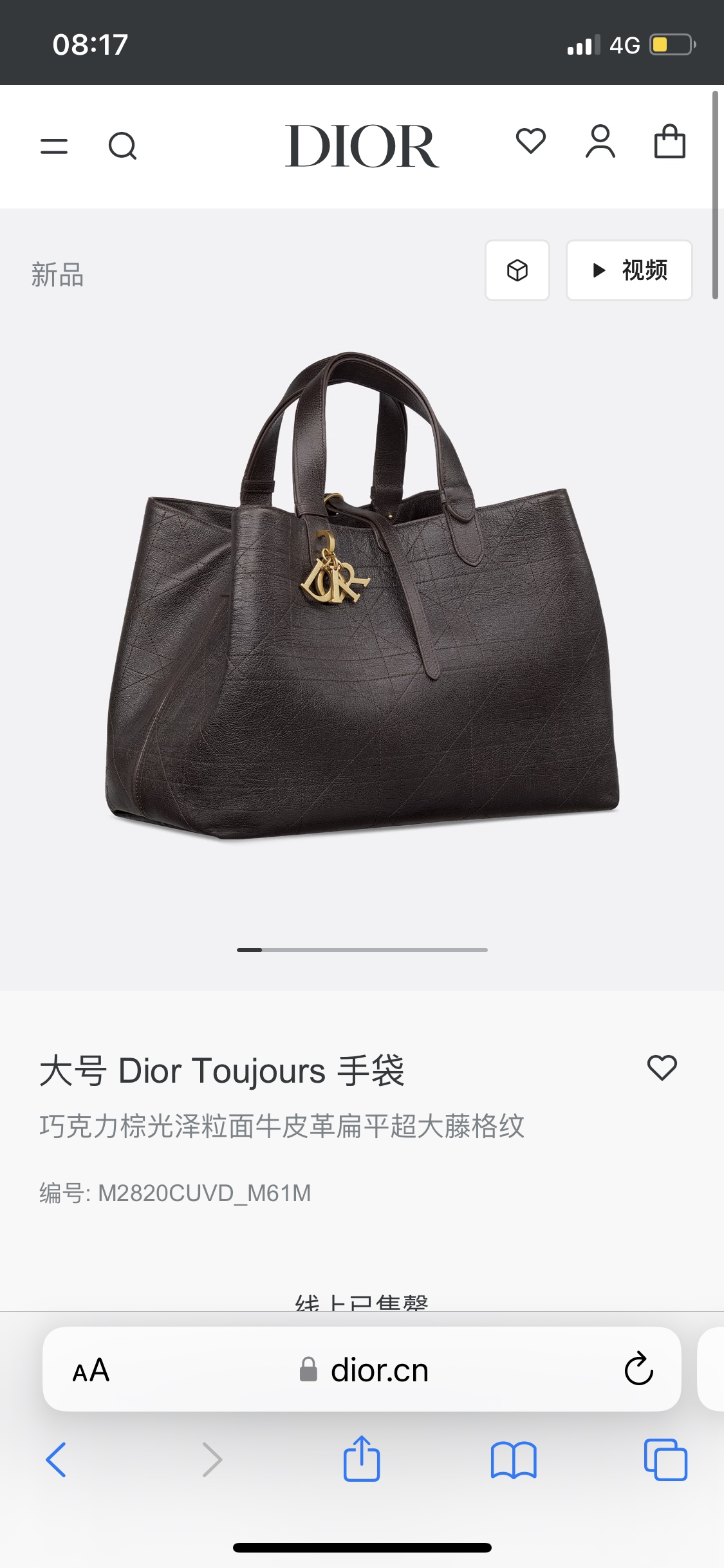Open the wishlist heart in header
The width and height of the screenshot is (724, 1568).
coord(531,141)
